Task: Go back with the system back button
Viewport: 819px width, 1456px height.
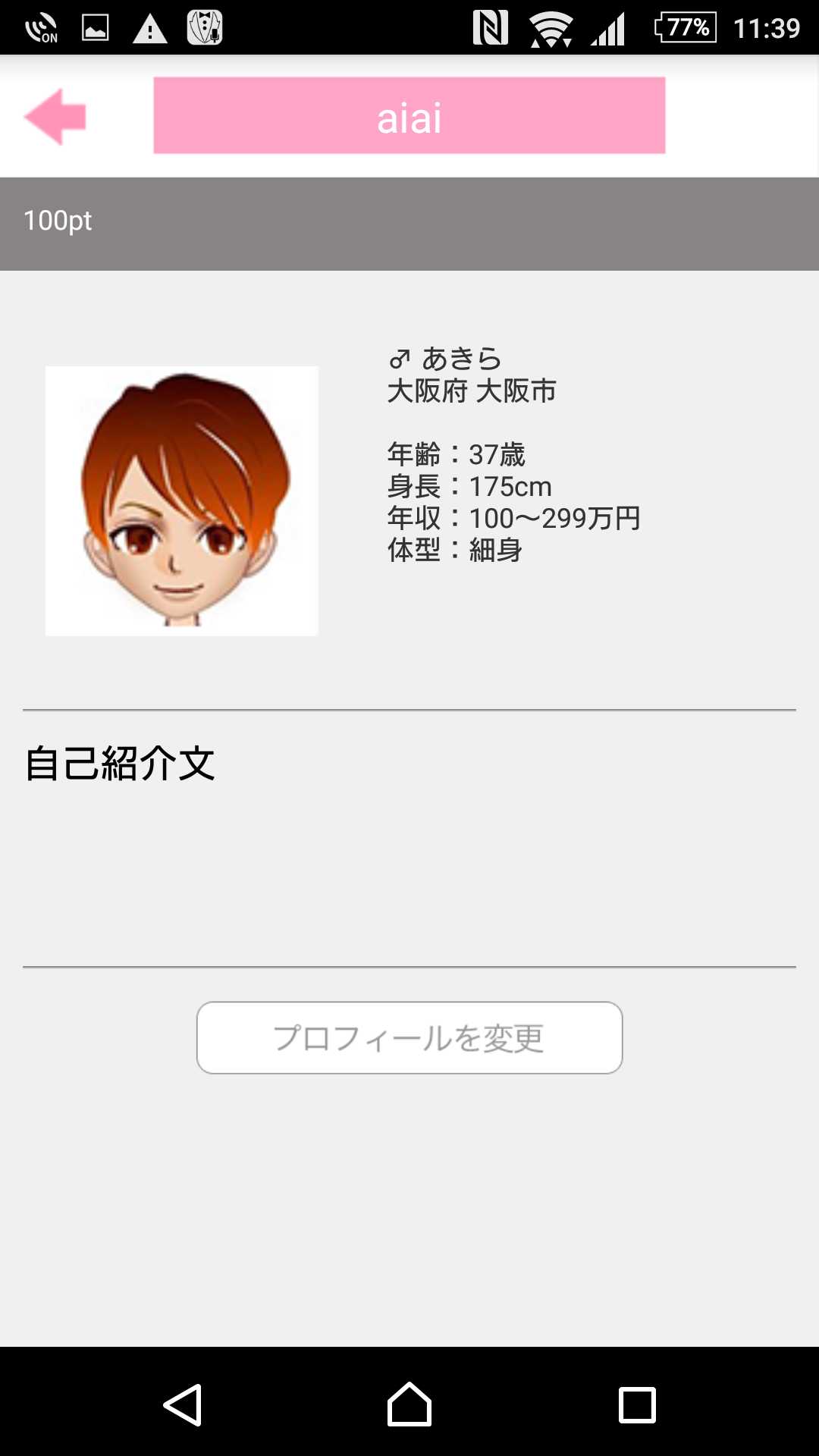Action: coord(183,1404)
